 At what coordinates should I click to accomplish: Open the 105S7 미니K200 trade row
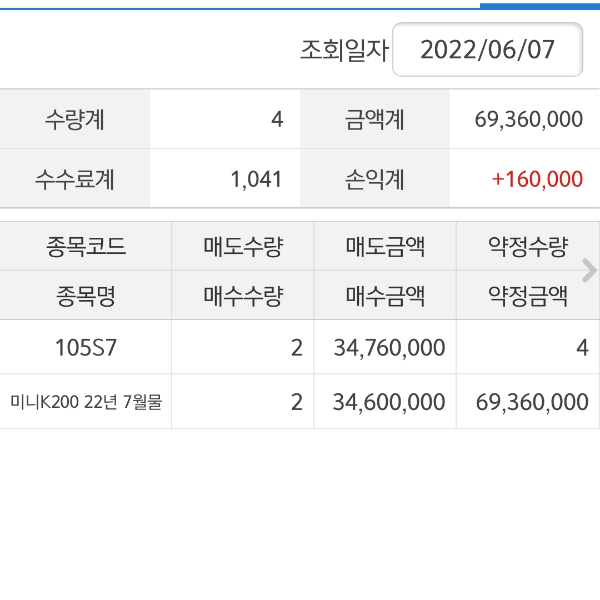tap(300, 375)
